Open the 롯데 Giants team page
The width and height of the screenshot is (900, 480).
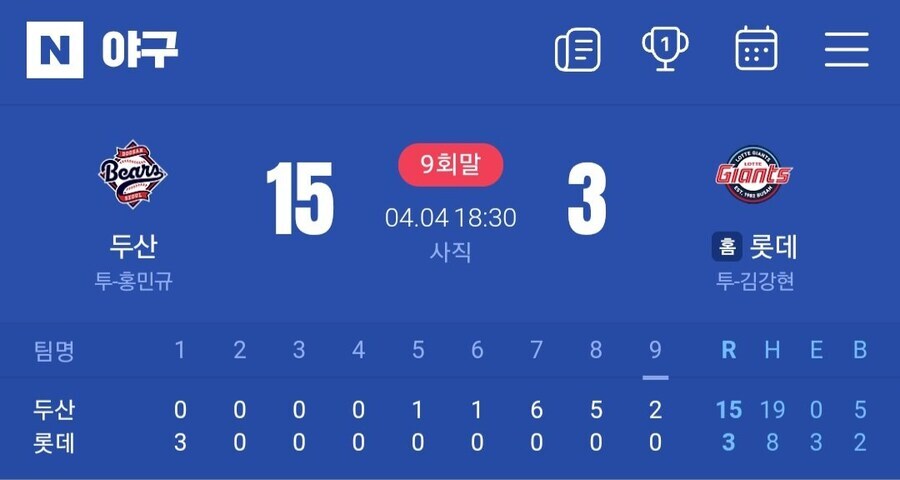click(754, 176)
